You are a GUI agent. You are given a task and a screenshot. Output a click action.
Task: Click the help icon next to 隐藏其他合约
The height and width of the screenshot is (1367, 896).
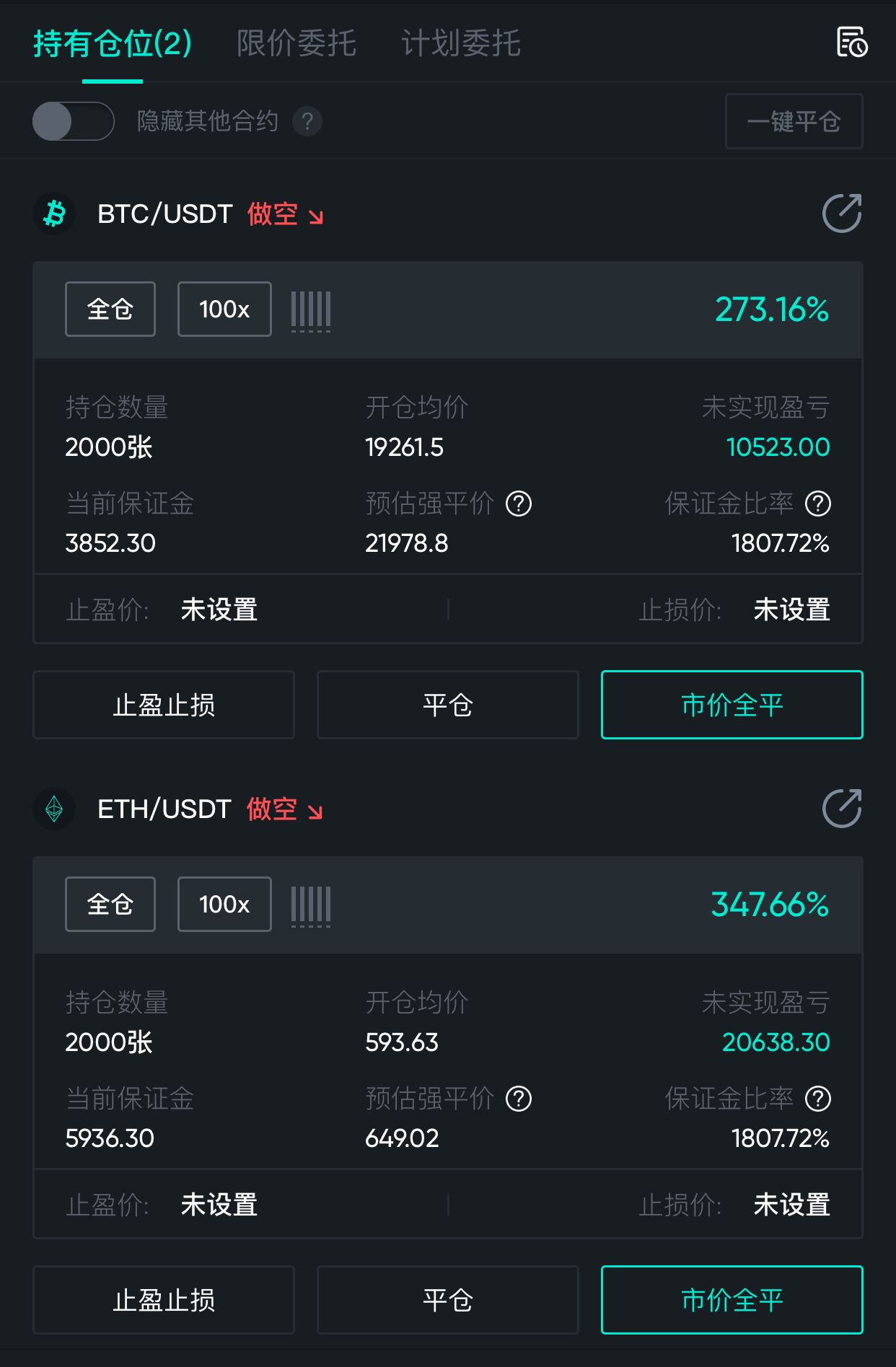coord(309,121)
